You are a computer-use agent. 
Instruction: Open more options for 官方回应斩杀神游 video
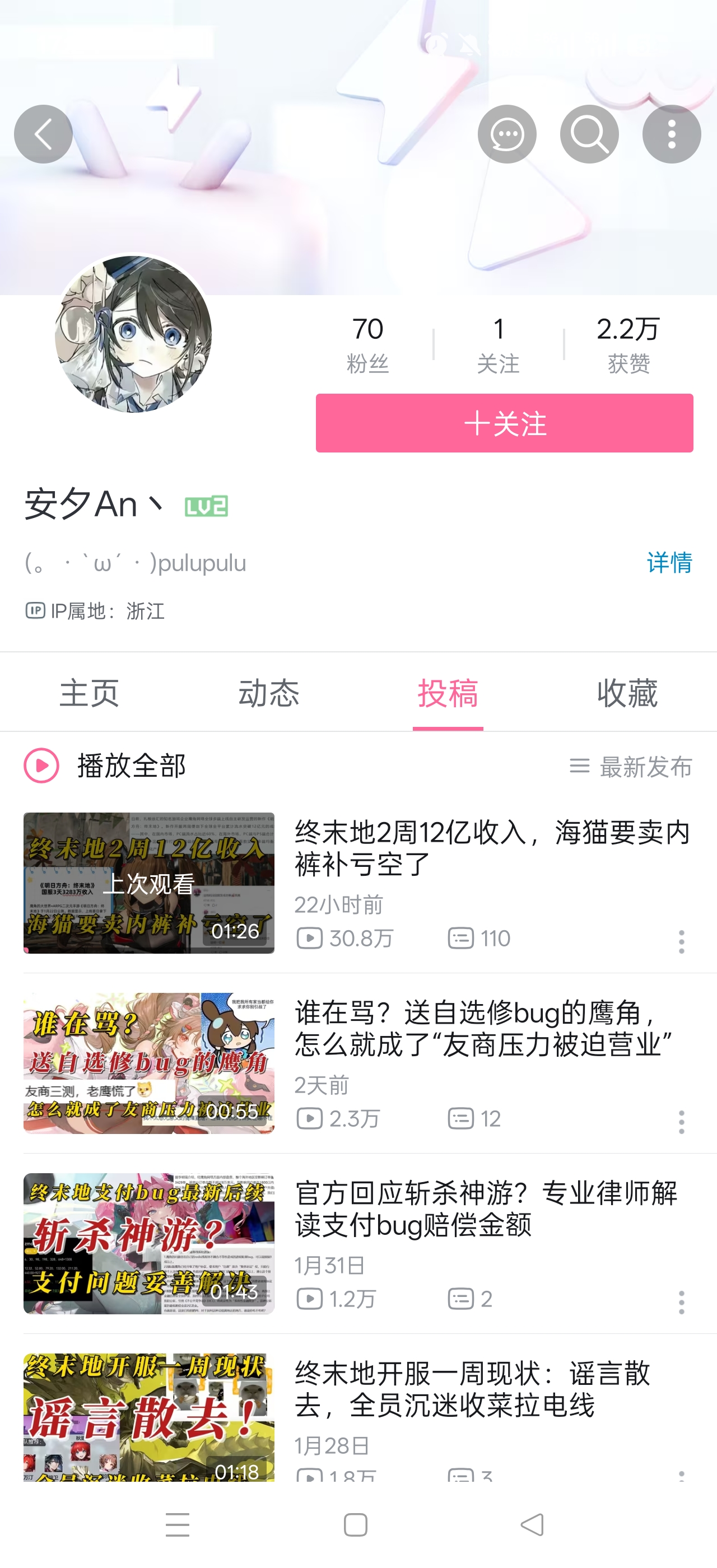681,1302
